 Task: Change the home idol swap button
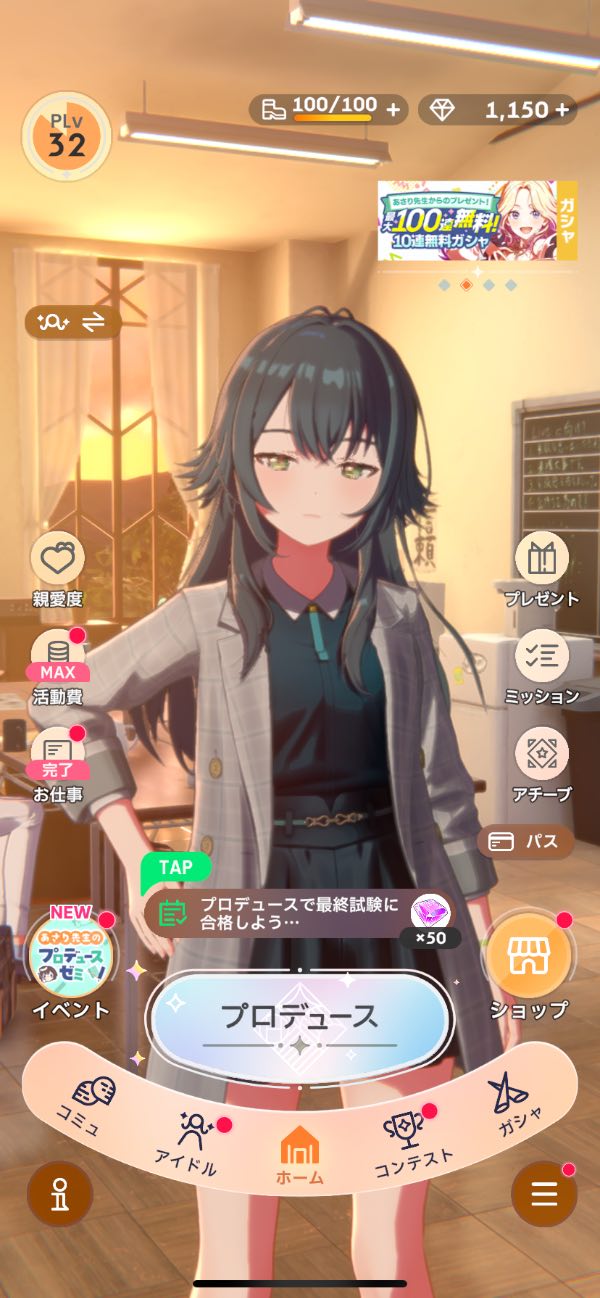coord(73,322)
